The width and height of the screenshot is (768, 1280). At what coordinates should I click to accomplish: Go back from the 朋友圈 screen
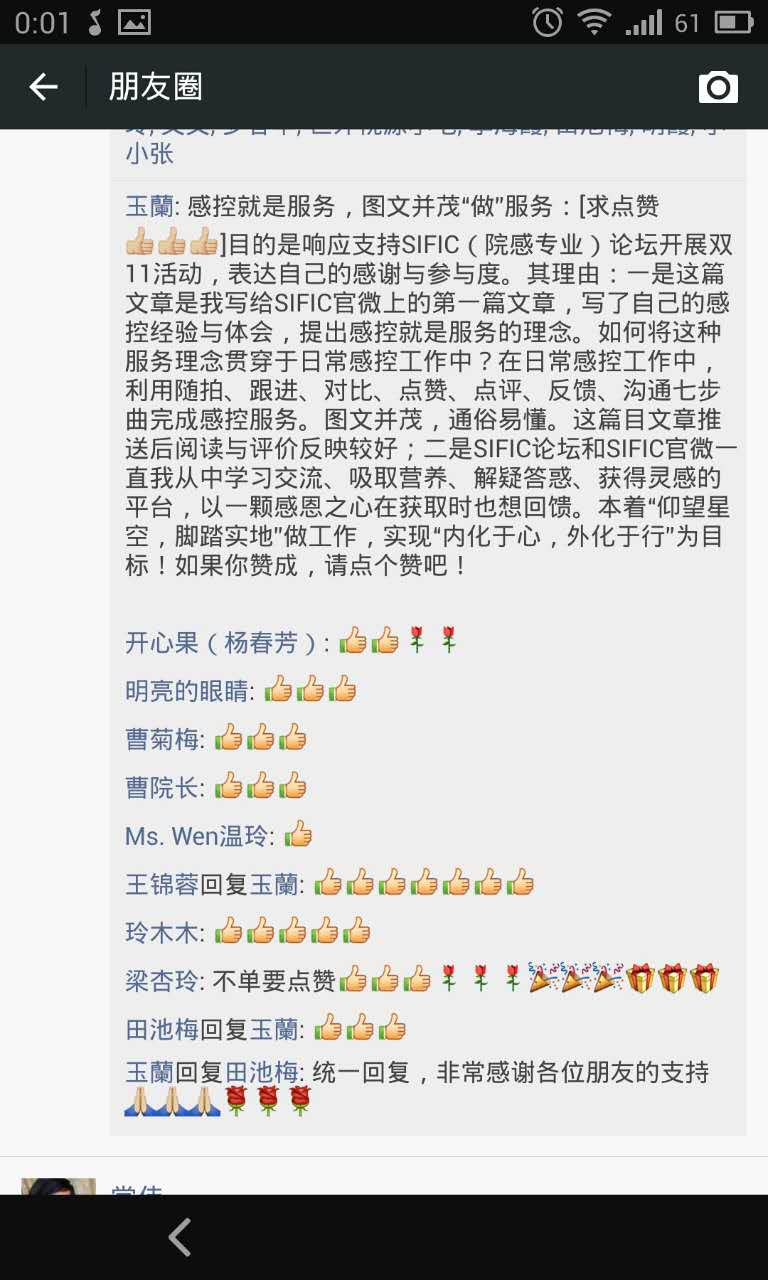tap(43, 88)
